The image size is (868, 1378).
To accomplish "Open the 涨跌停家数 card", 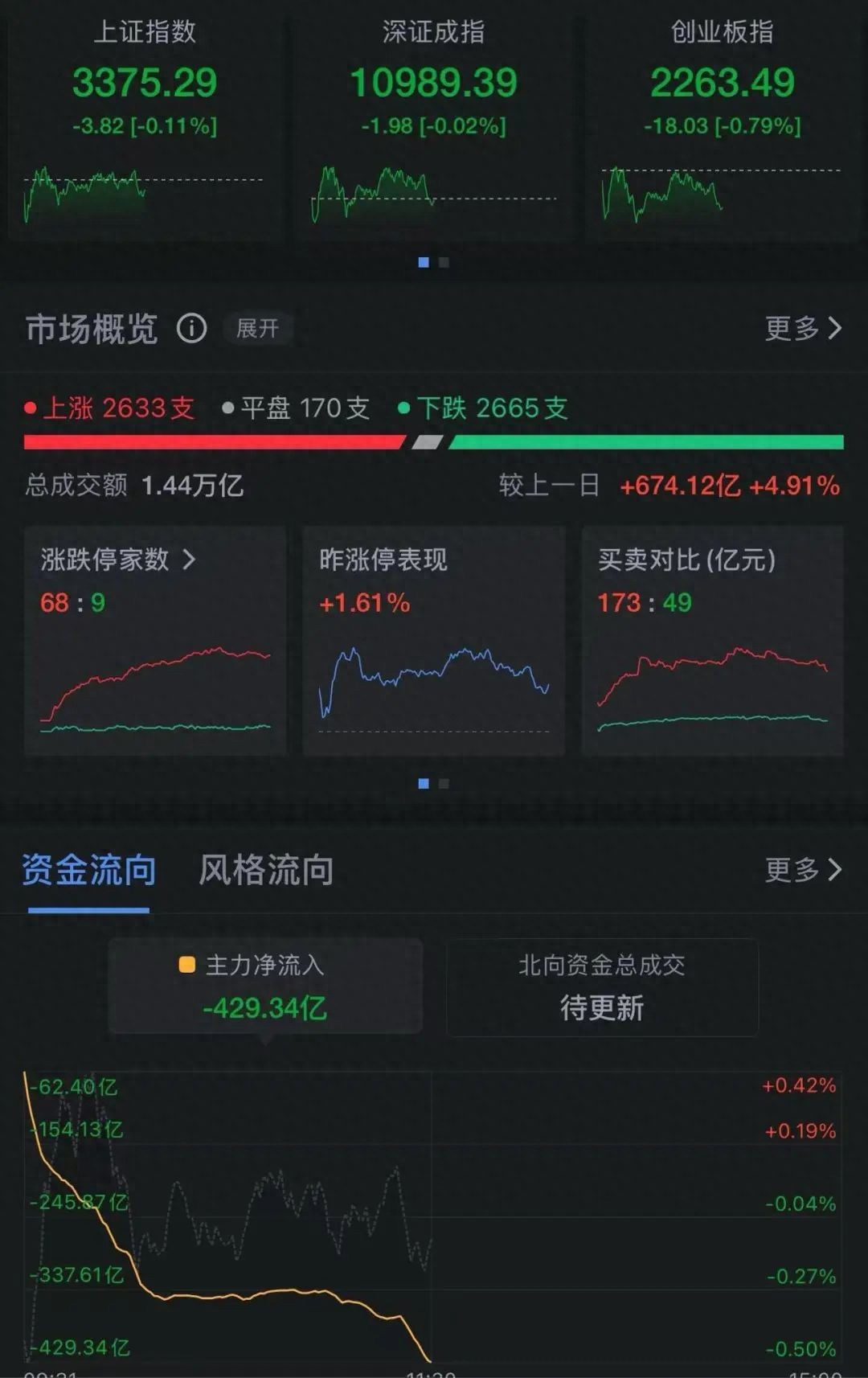I will [x=155, y=640].
